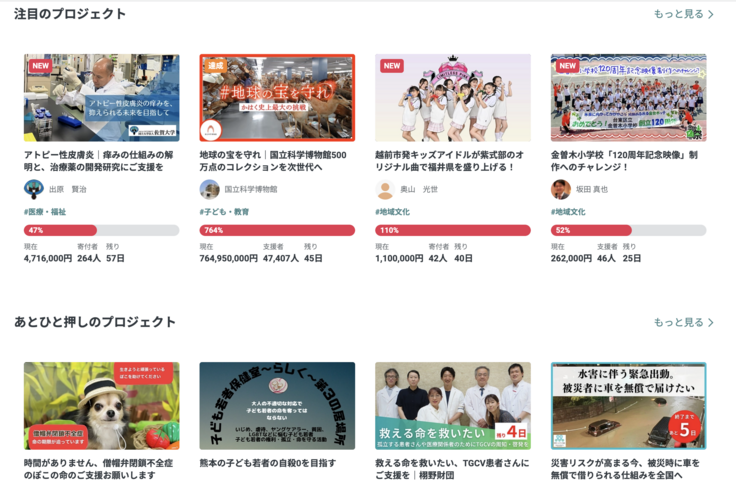Open the アトピー性皮膚炎 research project card
The width and height of the screenshot is (736, 487).
point(101,98)
